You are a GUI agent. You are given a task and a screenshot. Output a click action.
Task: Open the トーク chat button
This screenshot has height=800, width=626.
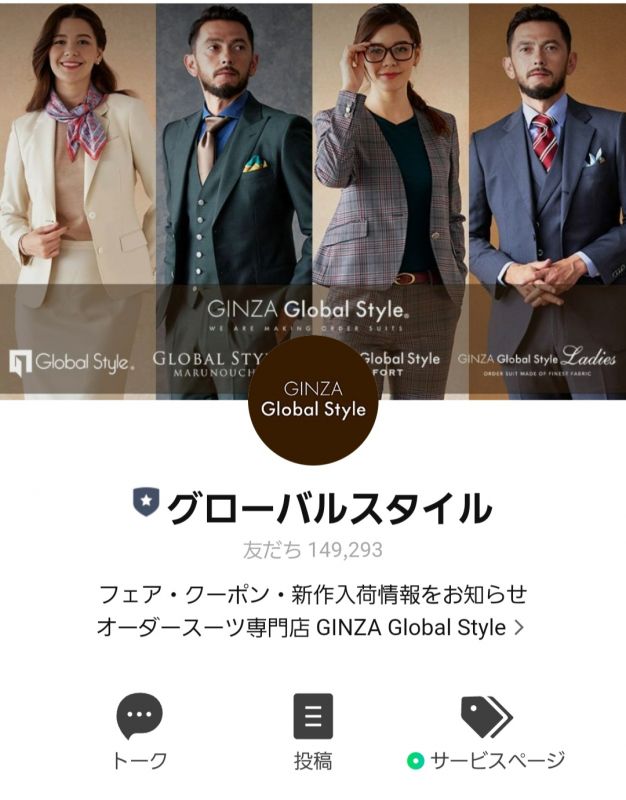[x=139, y=732]
